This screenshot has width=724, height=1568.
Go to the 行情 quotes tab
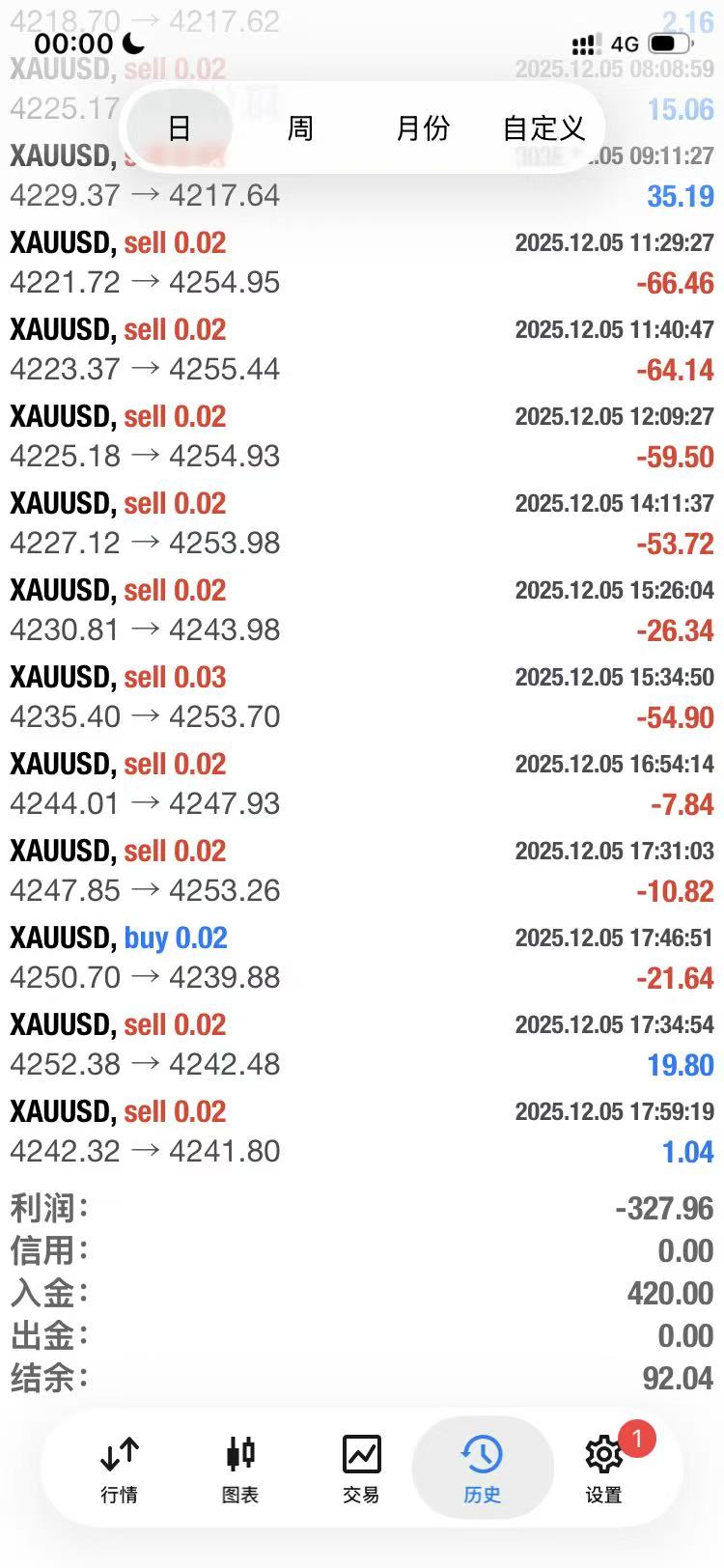(x=120, y=1469)
